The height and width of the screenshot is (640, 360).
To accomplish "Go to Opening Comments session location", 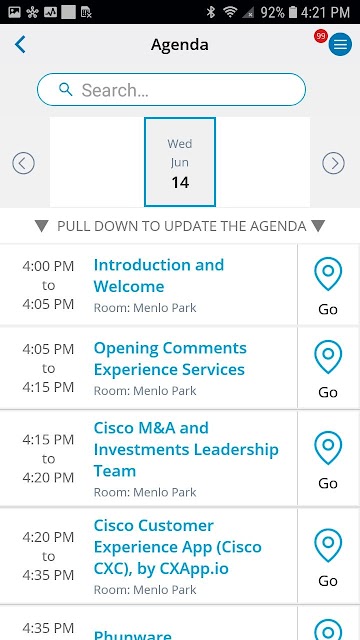I will 328,369.
